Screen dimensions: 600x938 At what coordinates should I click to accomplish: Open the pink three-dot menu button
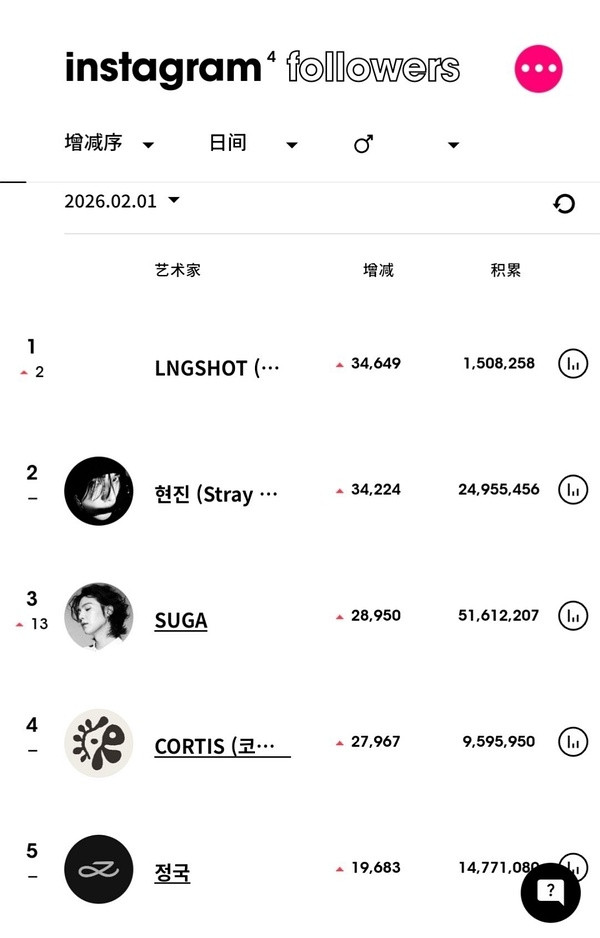[538, 69]
